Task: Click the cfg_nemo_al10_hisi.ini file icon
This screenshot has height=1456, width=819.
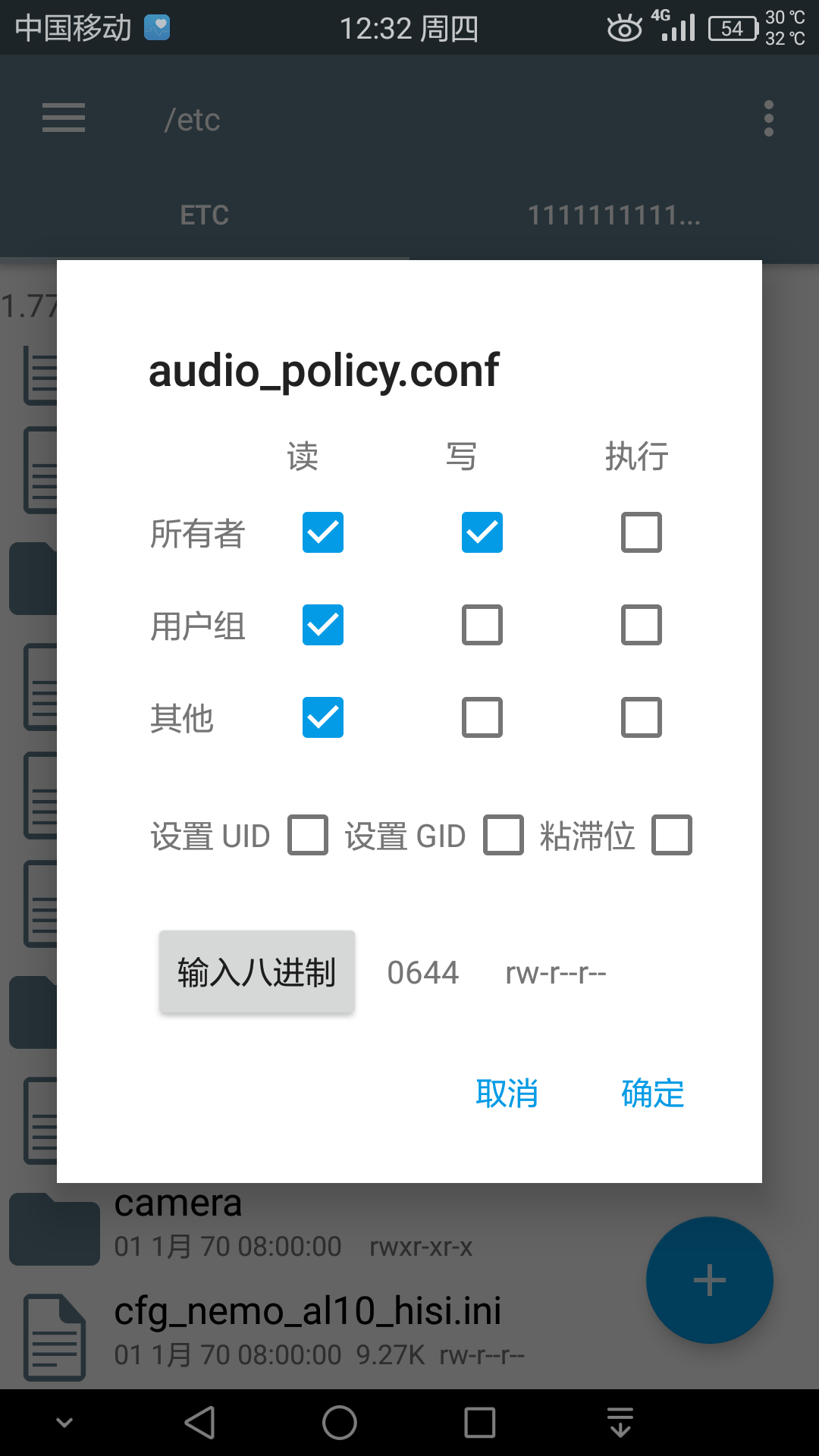Action: pyautogui.click(x=54, y=1337)
